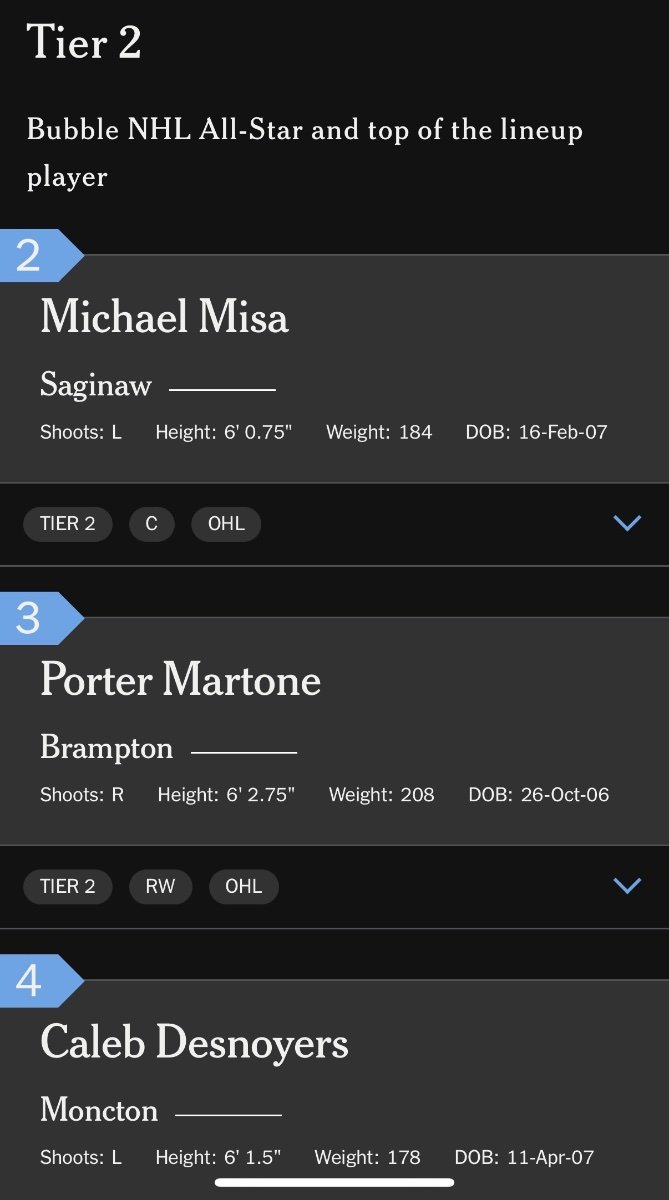669x1200 pixels.
Task: Tap the TIER 2 chip under Porter Martone
Action: coord(68,887)
